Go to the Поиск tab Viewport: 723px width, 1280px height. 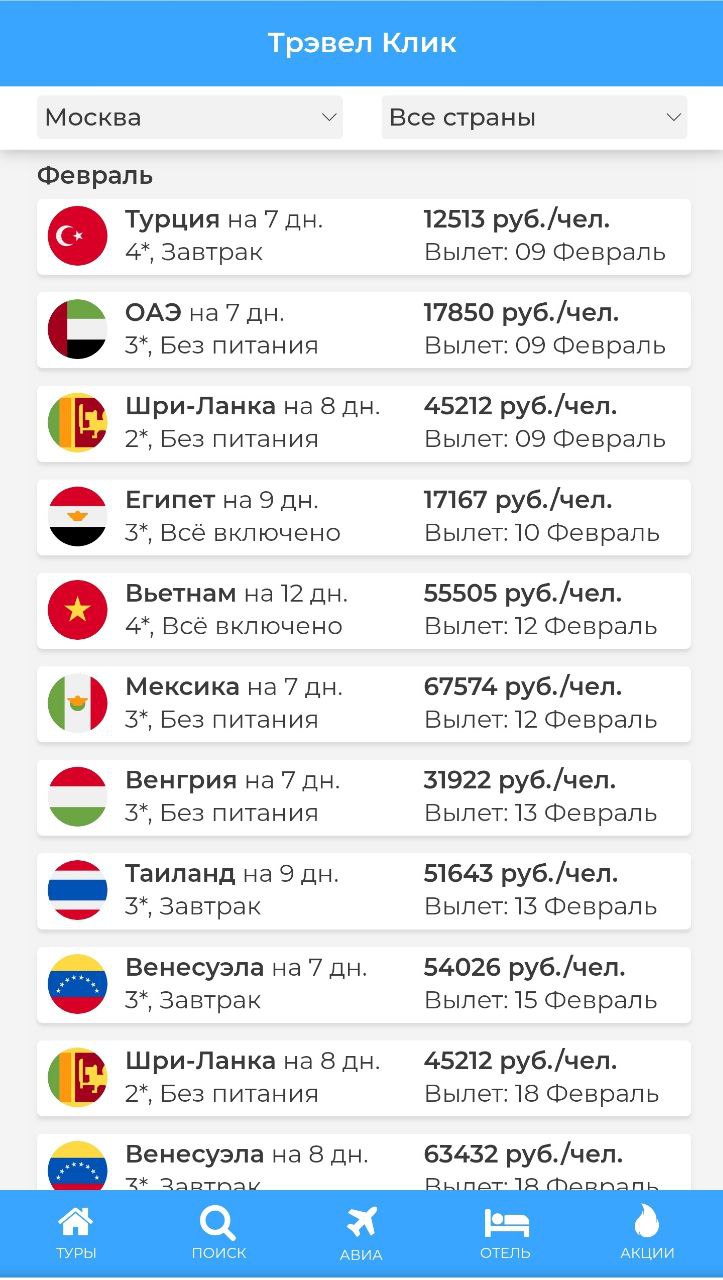tap(218, 1234)
